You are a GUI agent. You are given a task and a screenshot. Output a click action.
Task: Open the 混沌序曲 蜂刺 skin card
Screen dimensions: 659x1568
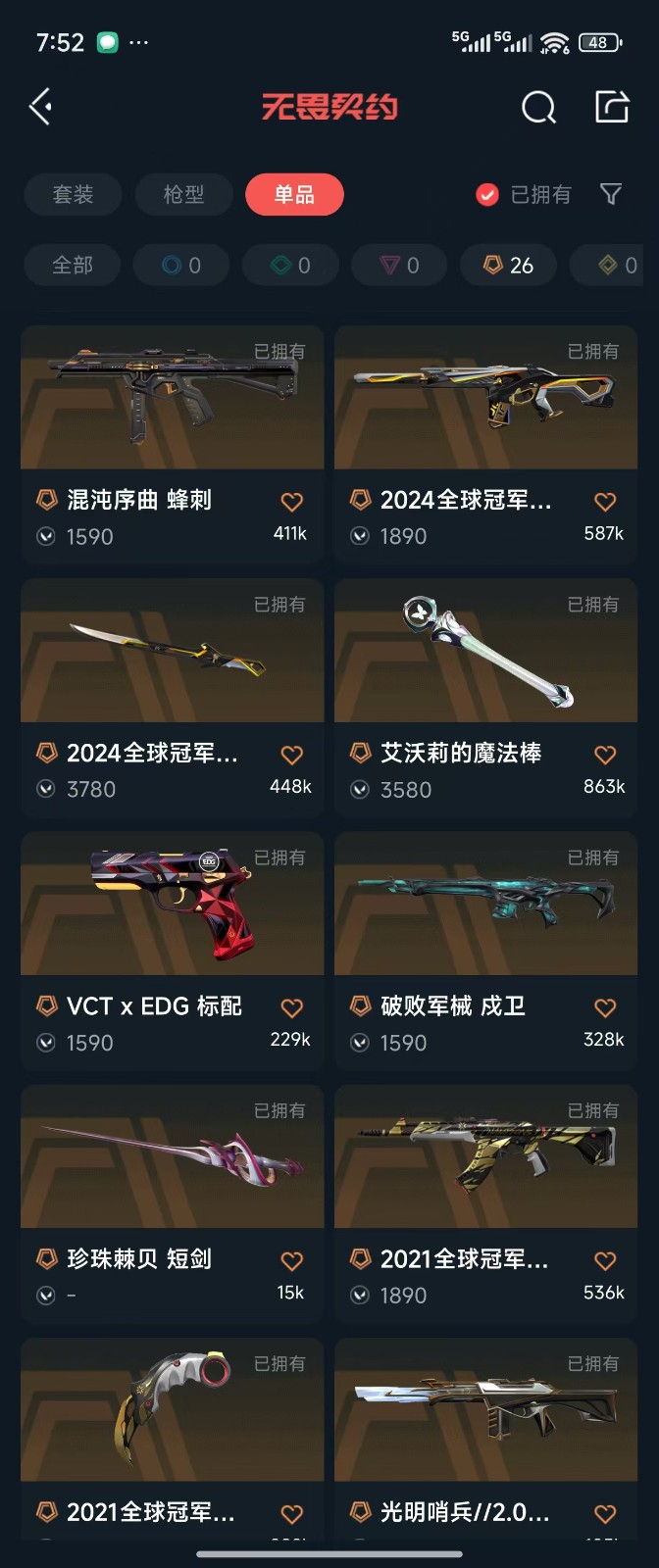point(172,398)
